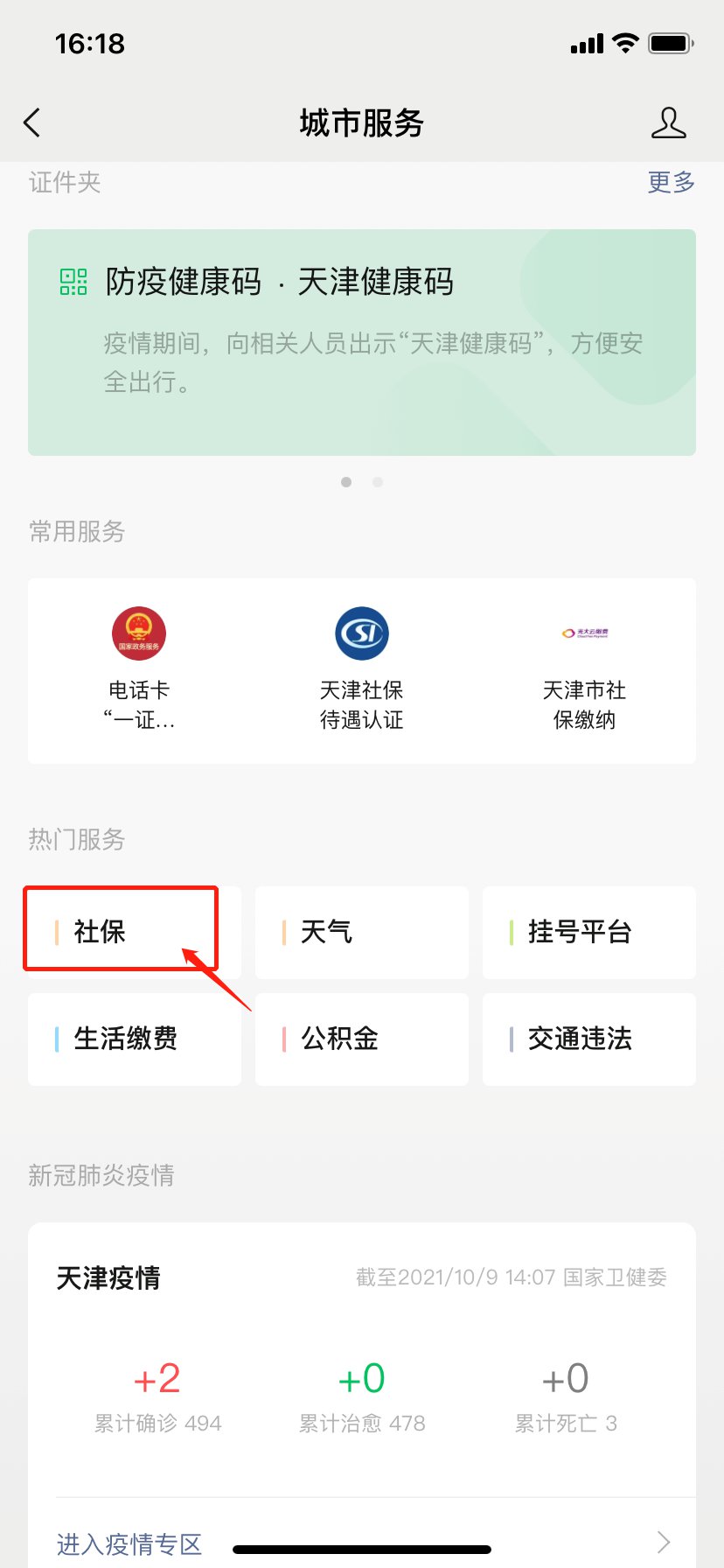
Task: Open the user profile icon
Action: 669,122
